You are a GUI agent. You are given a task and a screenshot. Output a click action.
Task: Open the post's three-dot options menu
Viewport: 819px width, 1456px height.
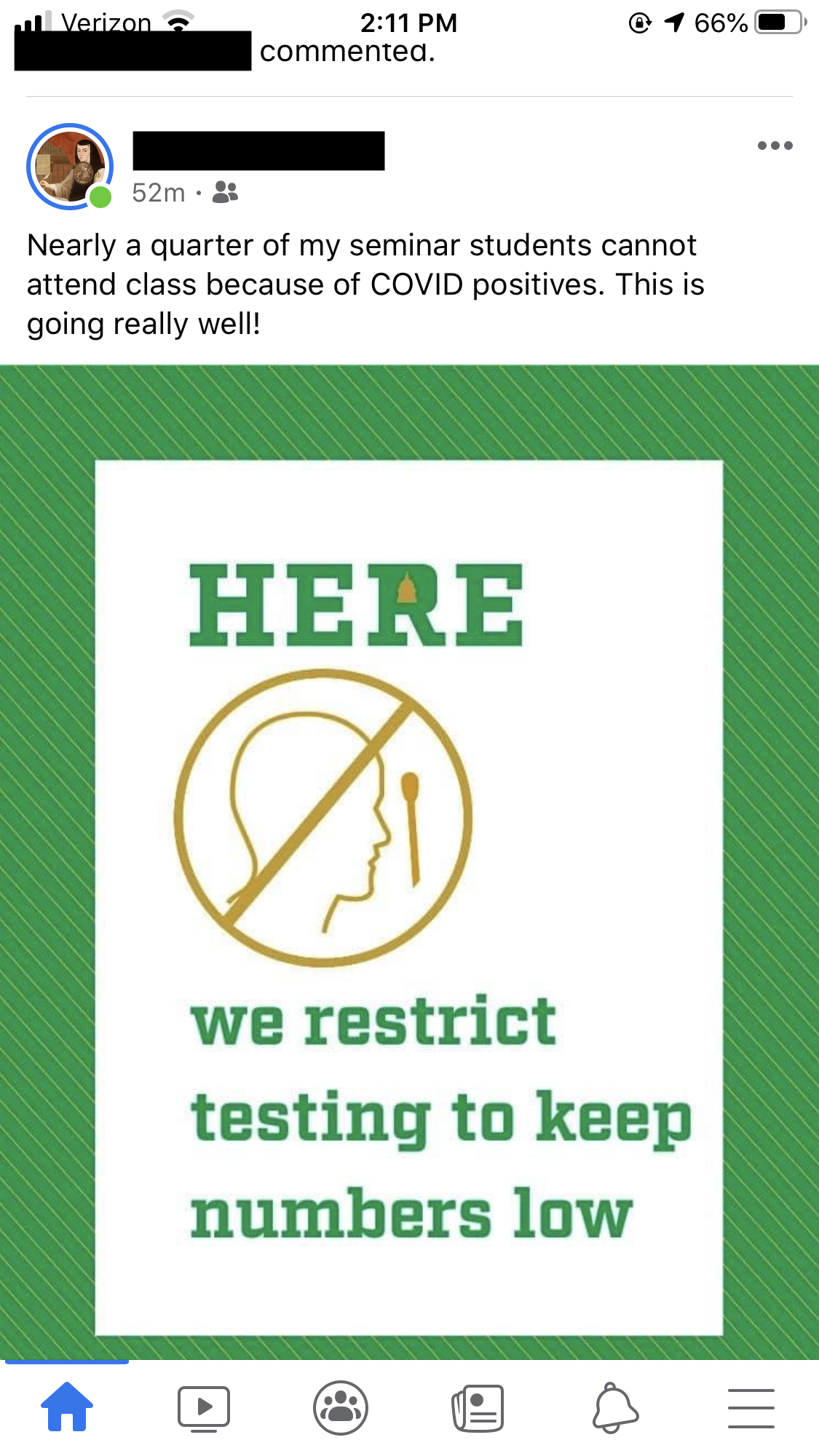pyautogui.click(x=775, y=146)
